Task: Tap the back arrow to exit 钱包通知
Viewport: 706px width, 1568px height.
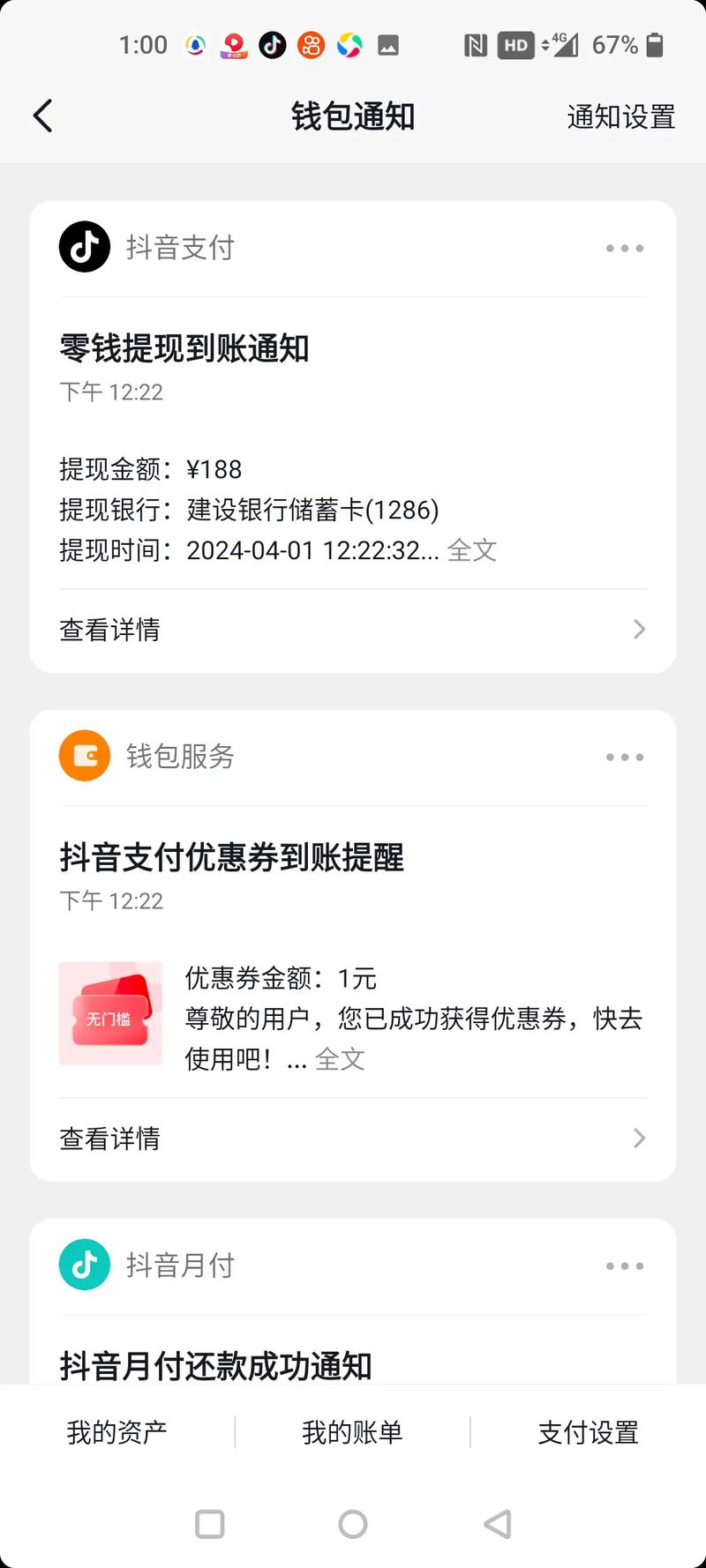Action: tap(42, 116)
